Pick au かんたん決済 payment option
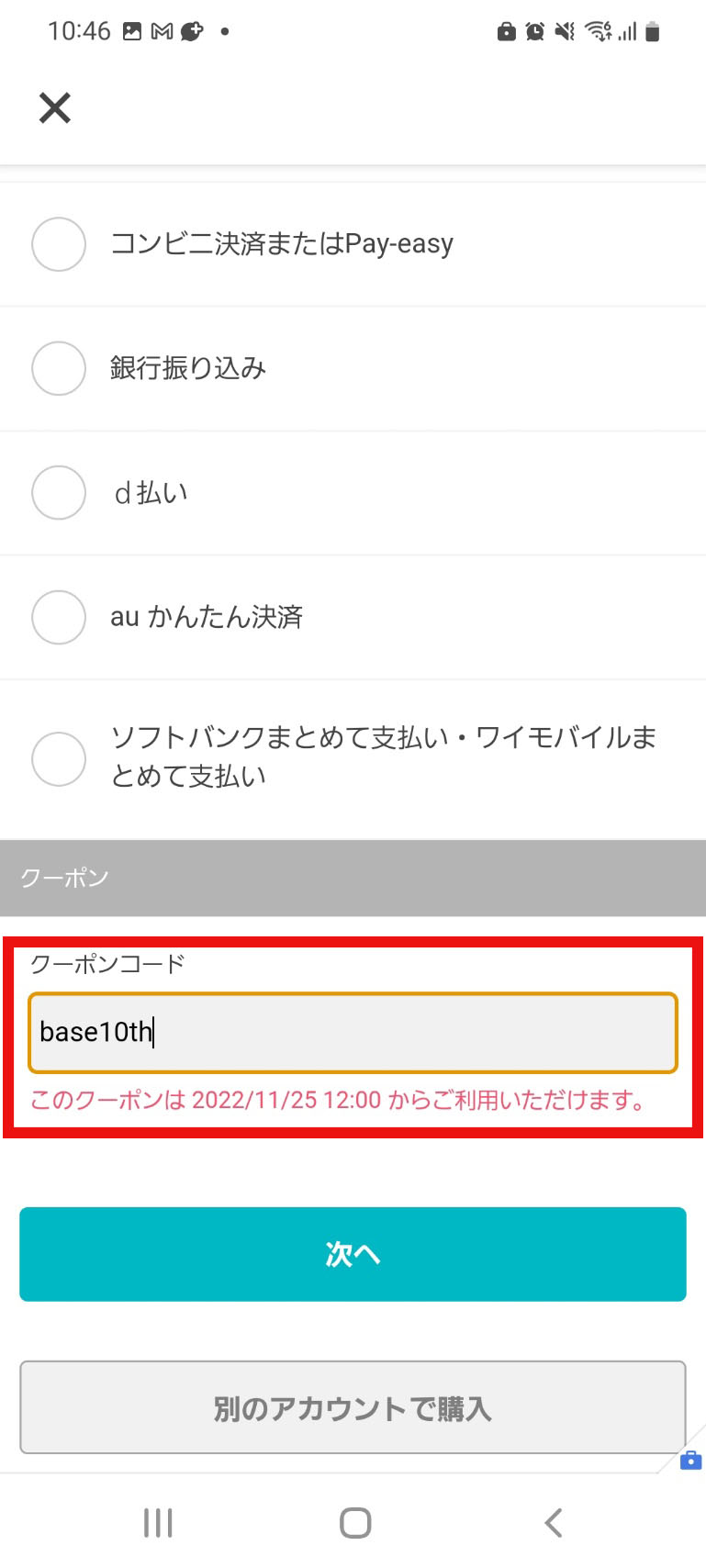Screen dimensions: 706x1568 pyautogui.click(x=353, y=617)
